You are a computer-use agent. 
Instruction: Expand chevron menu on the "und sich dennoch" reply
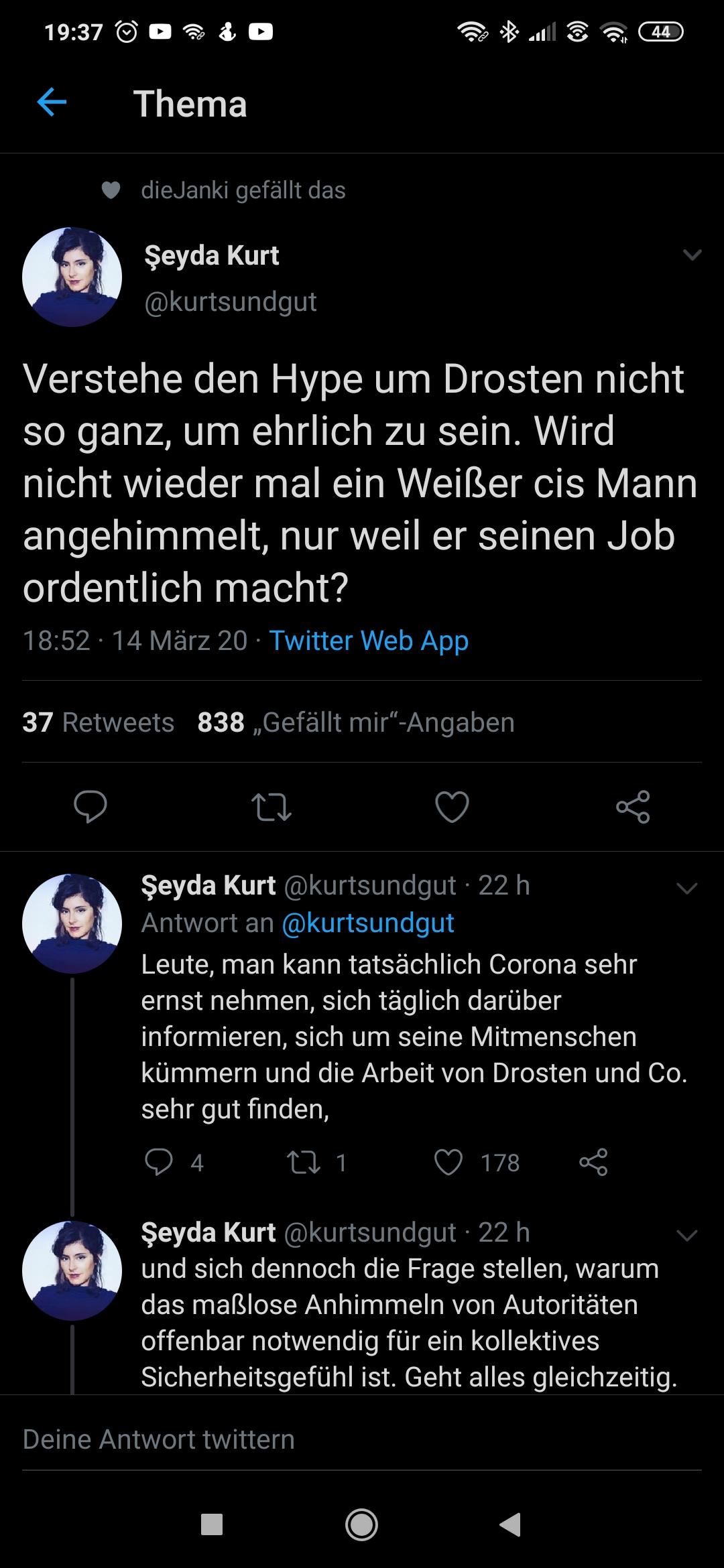687,1235
